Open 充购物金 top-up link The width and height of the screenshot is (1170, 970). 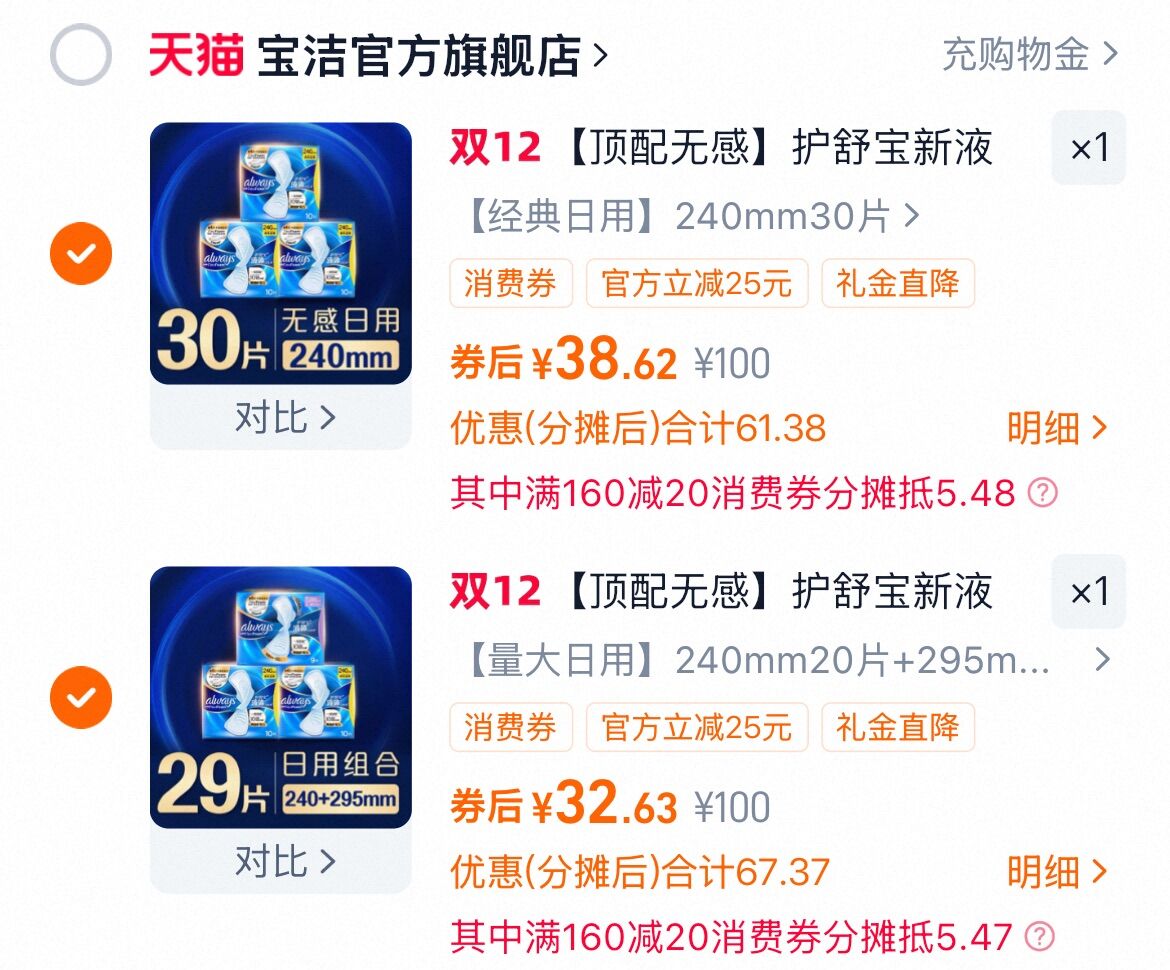[1029, 54]
